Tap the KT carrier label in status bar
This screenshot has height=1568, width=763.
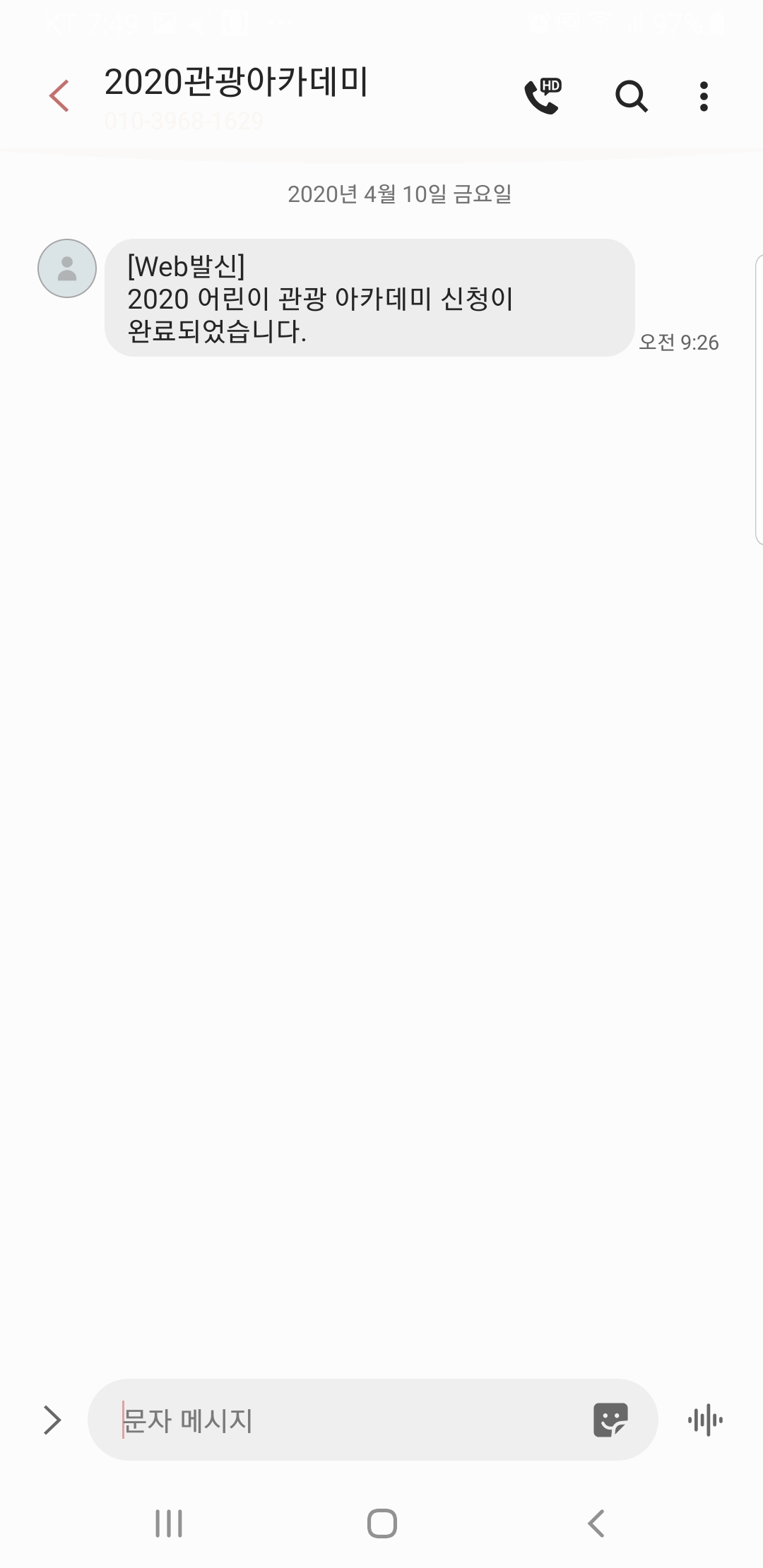[64, 23]
